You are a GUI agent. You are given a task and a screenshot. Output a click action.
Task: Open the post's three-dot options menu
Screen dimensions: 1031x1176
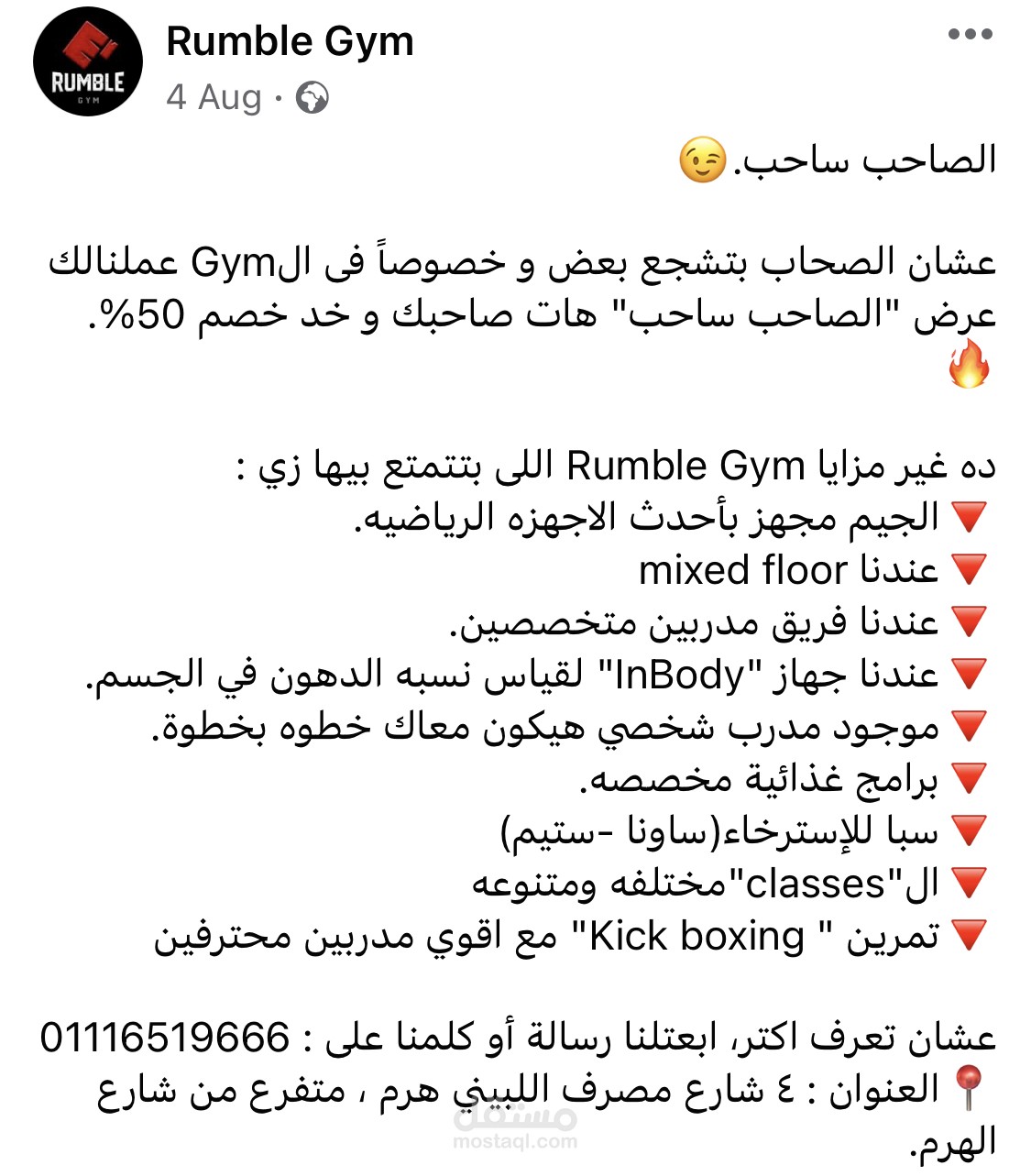970,35
